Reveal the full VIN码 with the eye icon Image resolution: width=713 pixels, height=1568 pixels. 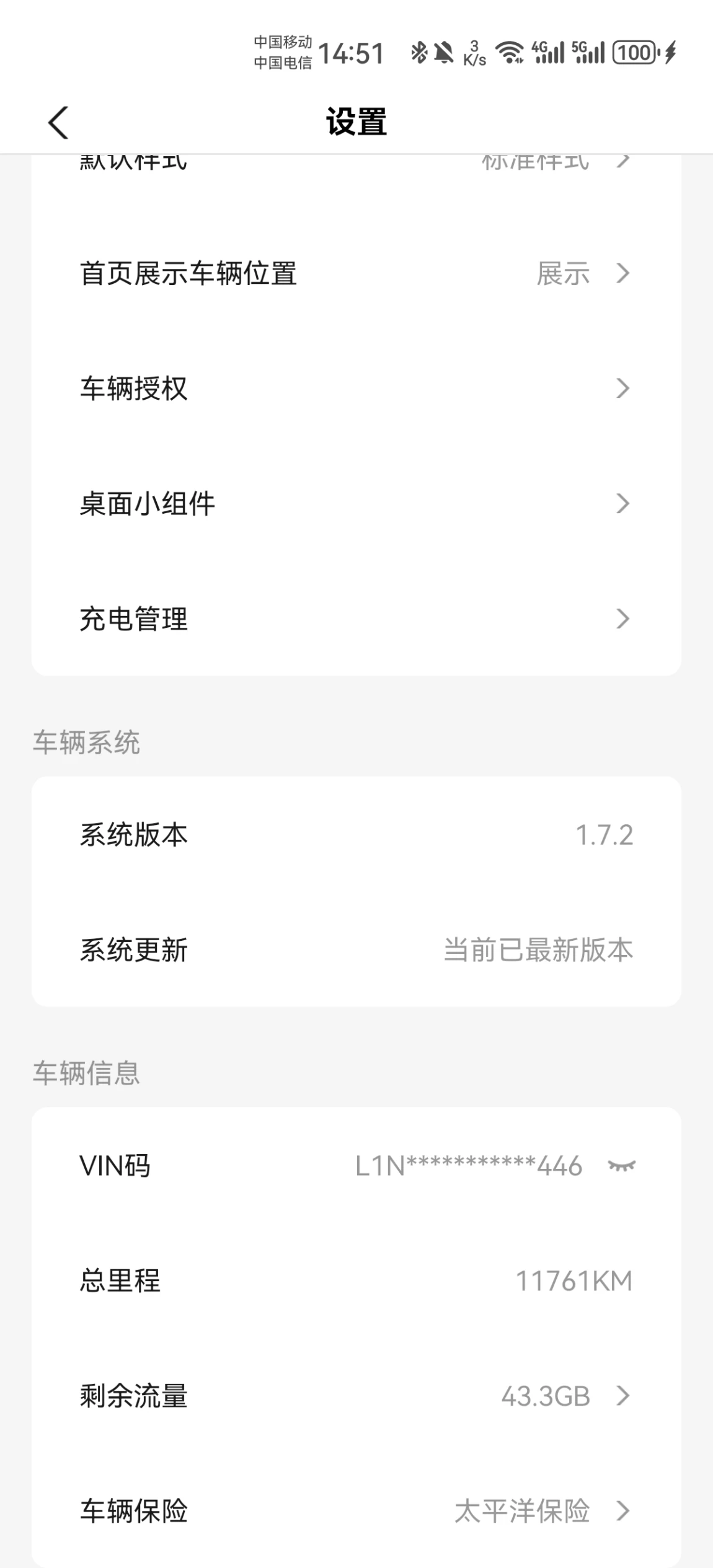tap(622, 1166)
